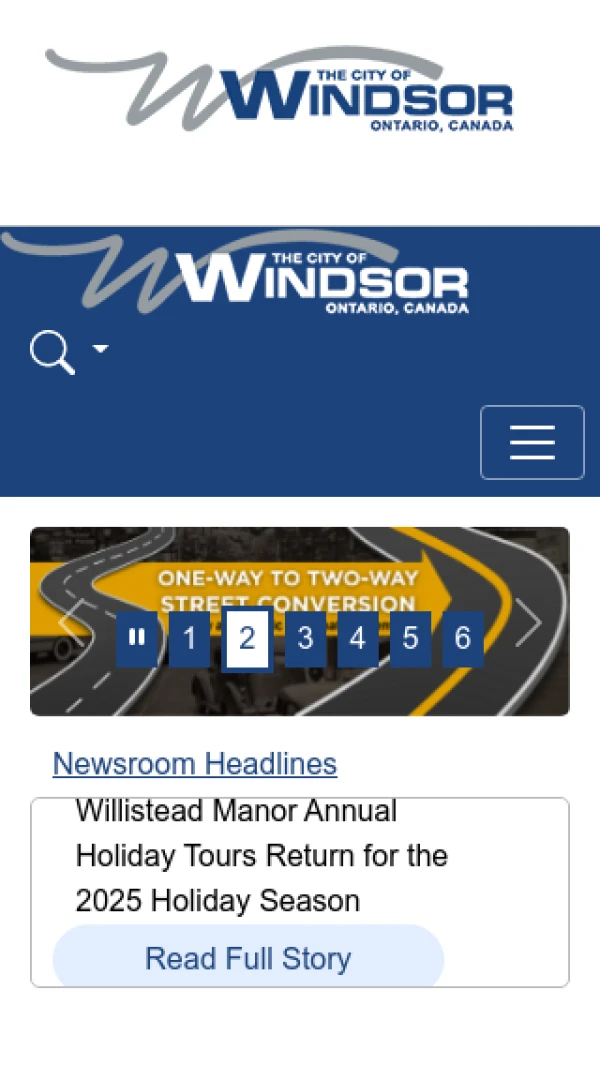600x1065 pixels.
Task: Open the Newsroom Headlines link
Action: 195,764
